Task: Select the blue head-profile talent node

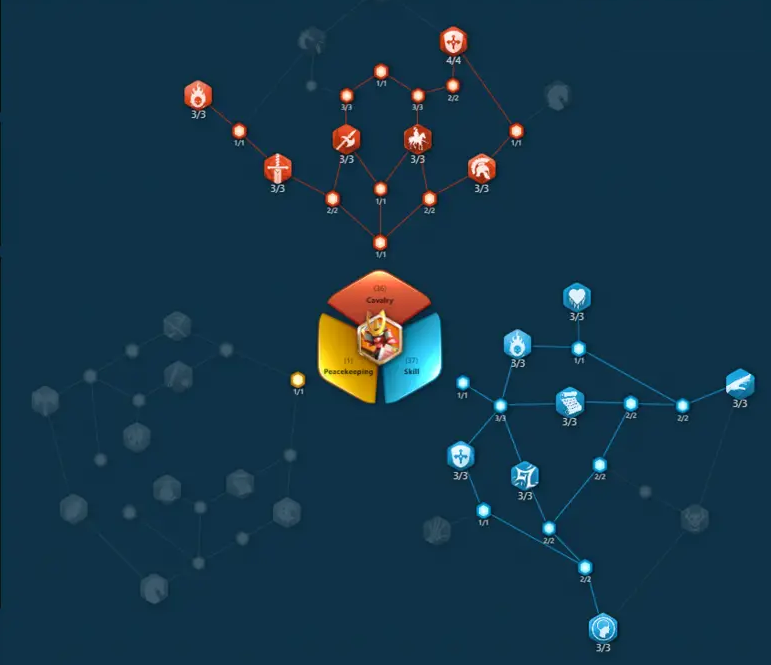Action: (603, 628)
